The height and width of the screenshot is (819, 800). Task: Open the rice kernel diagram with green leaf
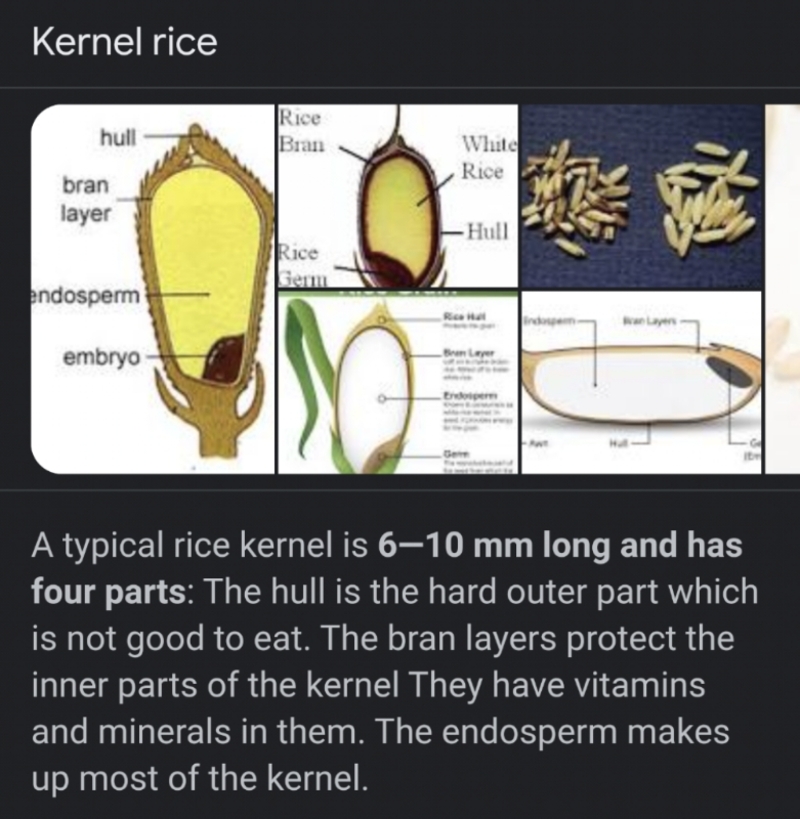click(397, 382)
